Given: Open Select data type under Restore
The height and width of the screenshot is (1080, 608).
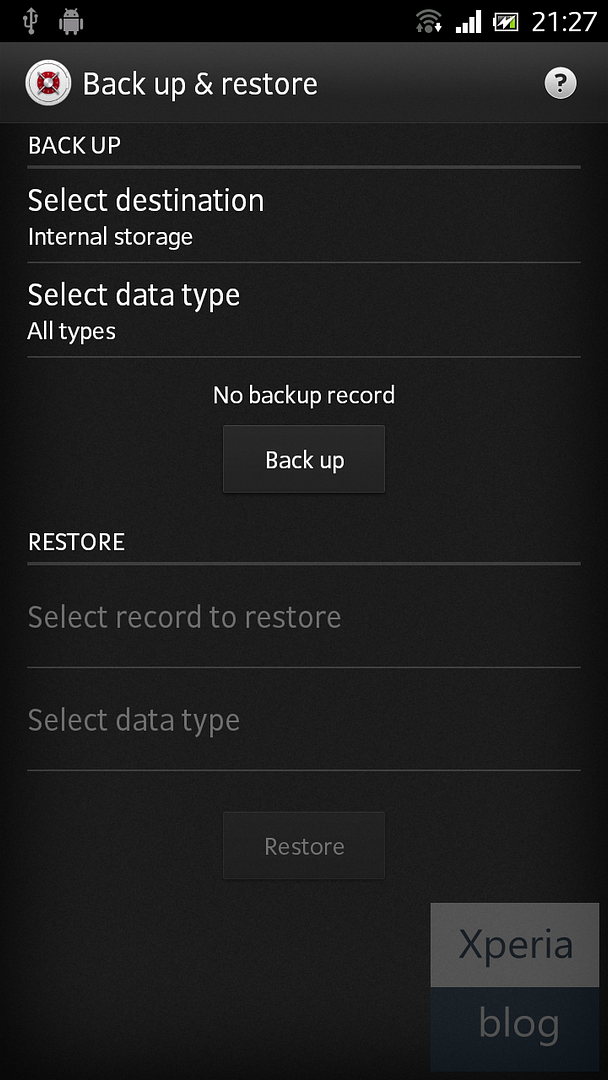Looking at the screenshot, I should pyautogui.click(x=303, y=720).
